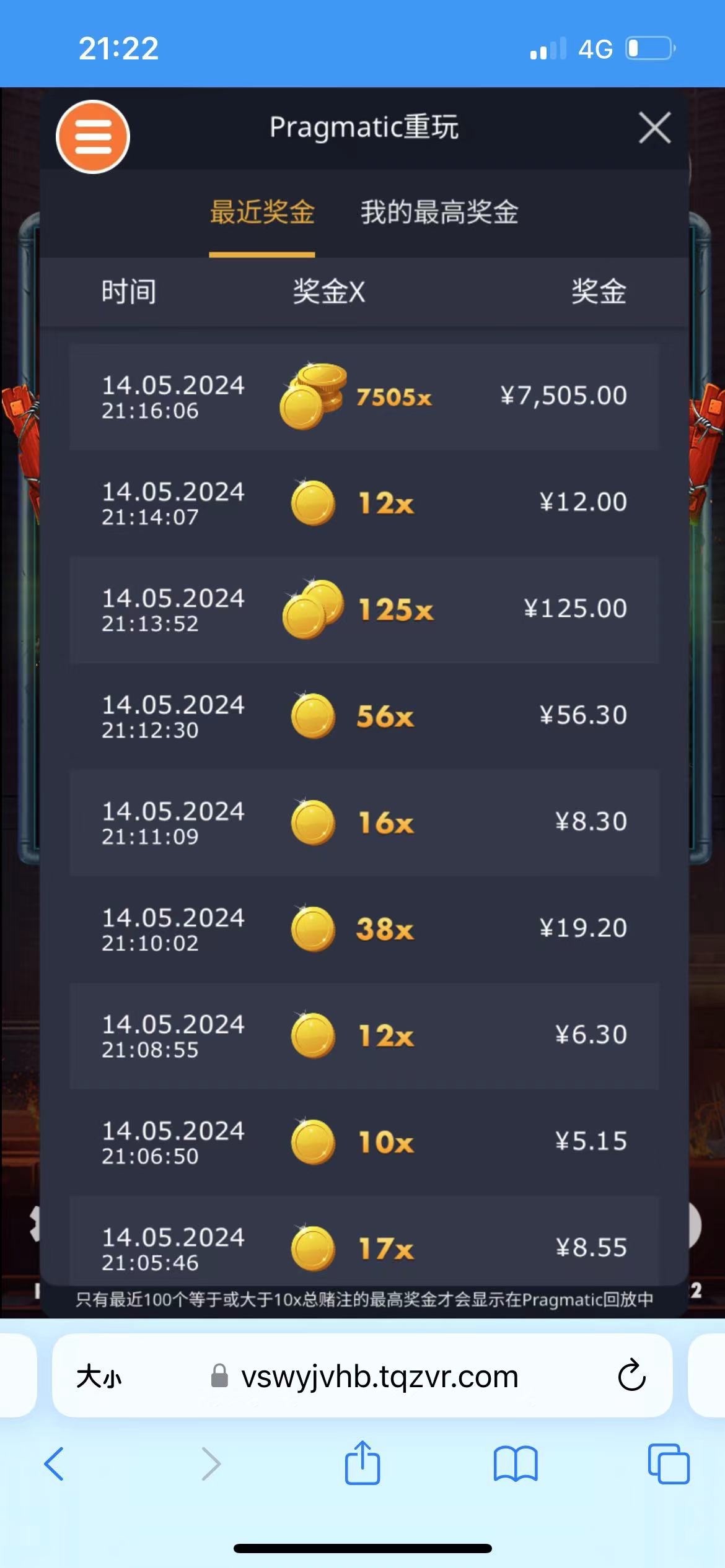
Task: Open the 16x replay from 21:11:09
Action: [x=364, y=823]
